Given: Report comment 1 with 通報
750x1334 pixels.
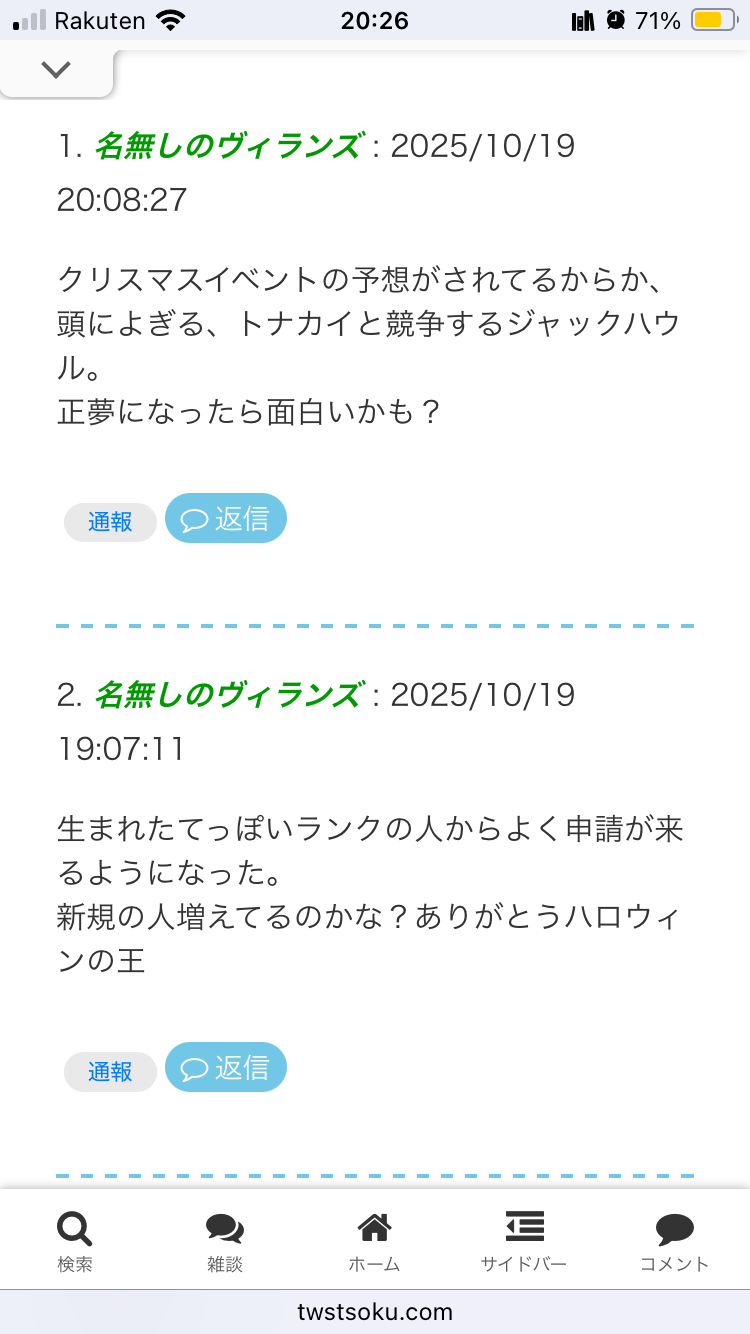Looking at the screenshot, I should [110, 522].
